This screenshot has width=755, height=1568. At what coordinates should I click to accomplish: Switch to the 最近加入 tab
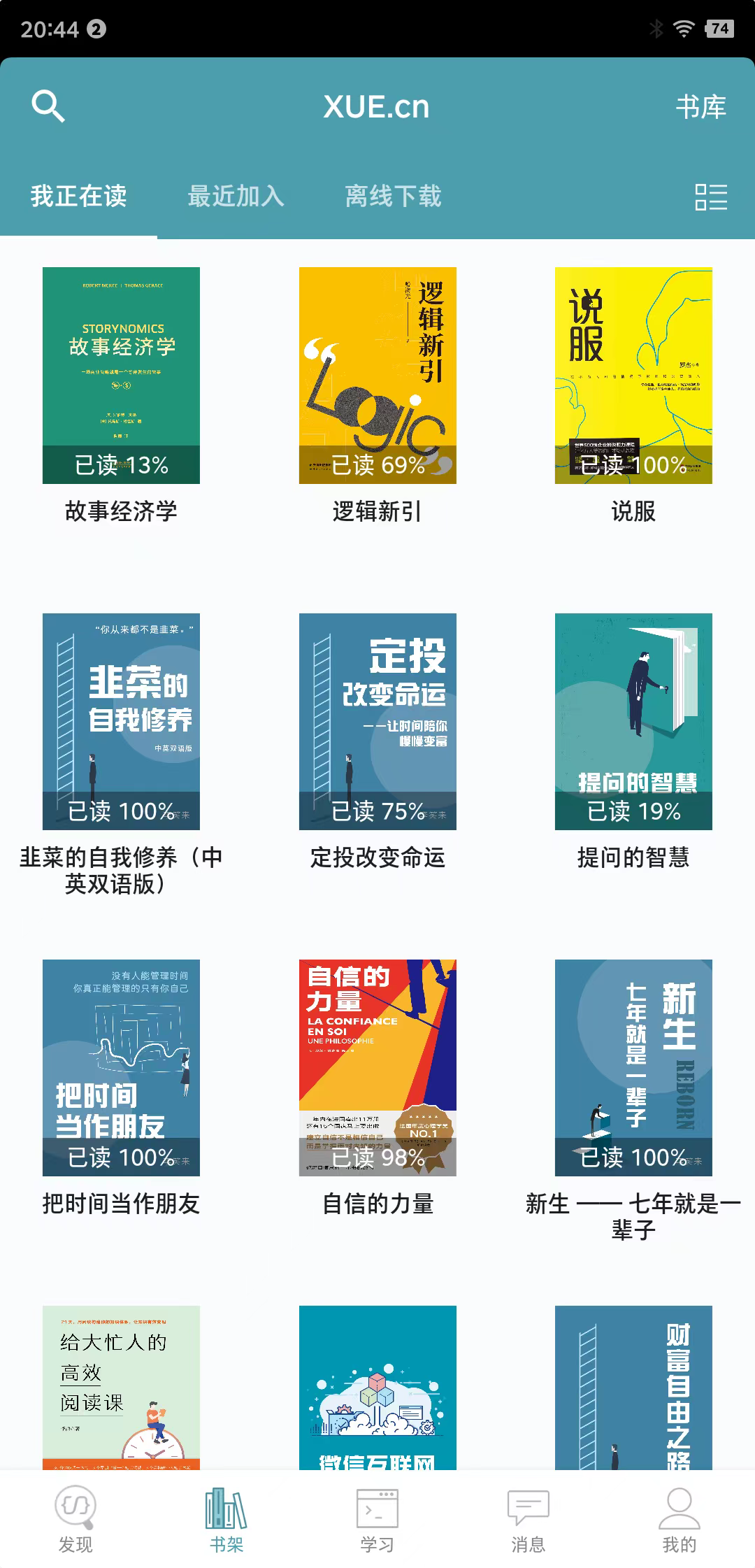point(236,197)
